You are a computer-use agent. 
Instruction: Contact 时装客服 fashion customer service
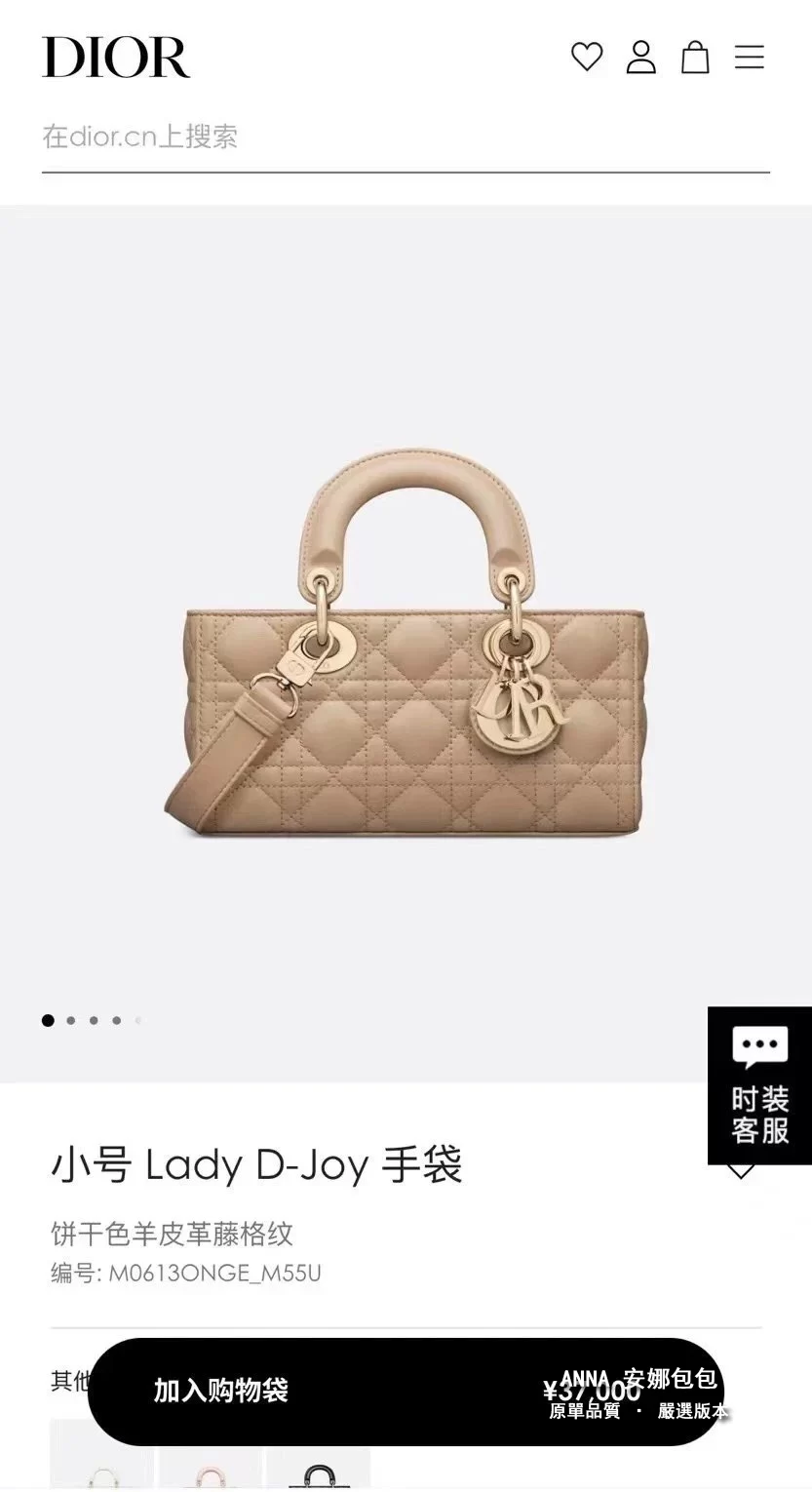pyautogui.click(x=759, y=1084)
